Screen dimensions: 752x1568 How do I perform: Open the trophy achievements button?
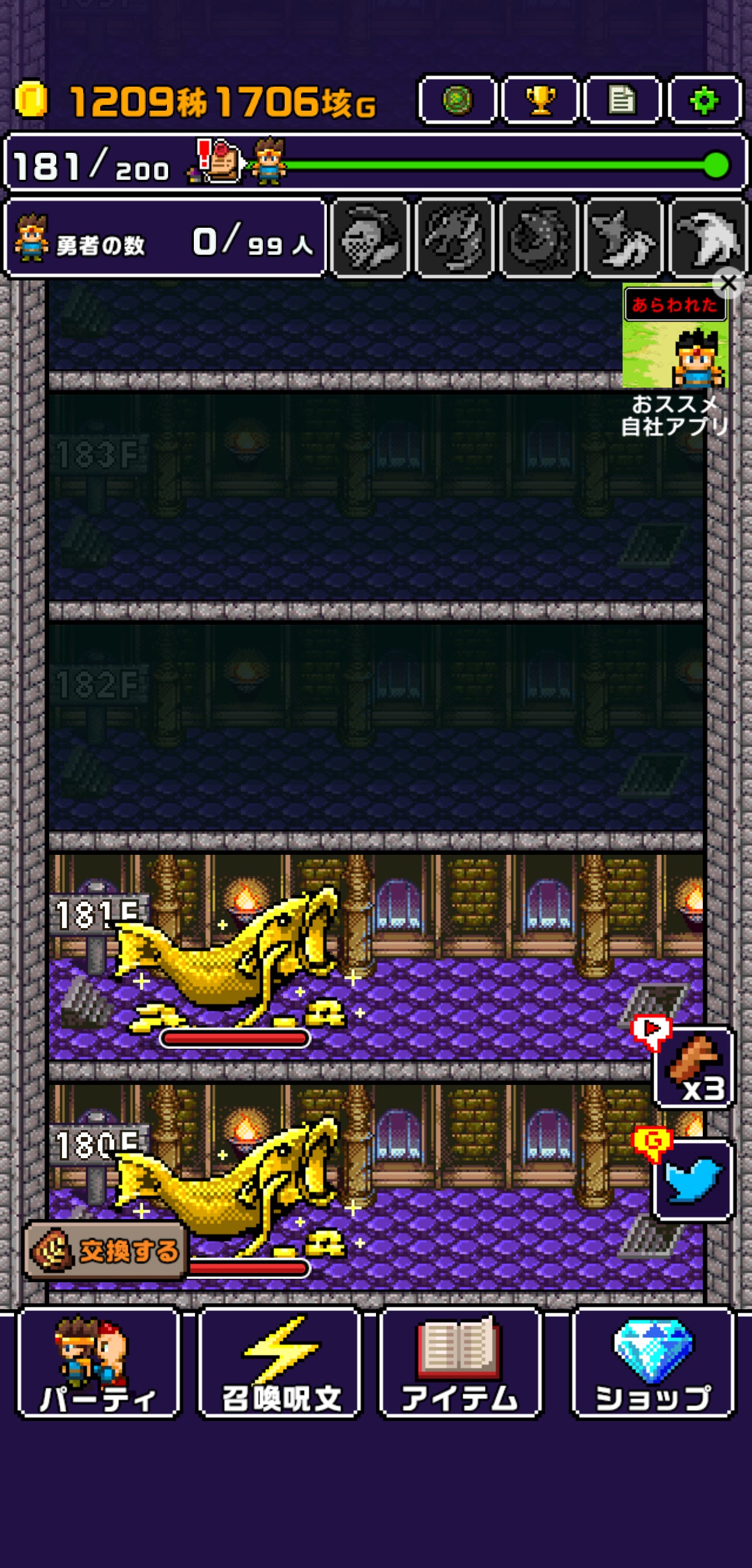tap(540, 100)
